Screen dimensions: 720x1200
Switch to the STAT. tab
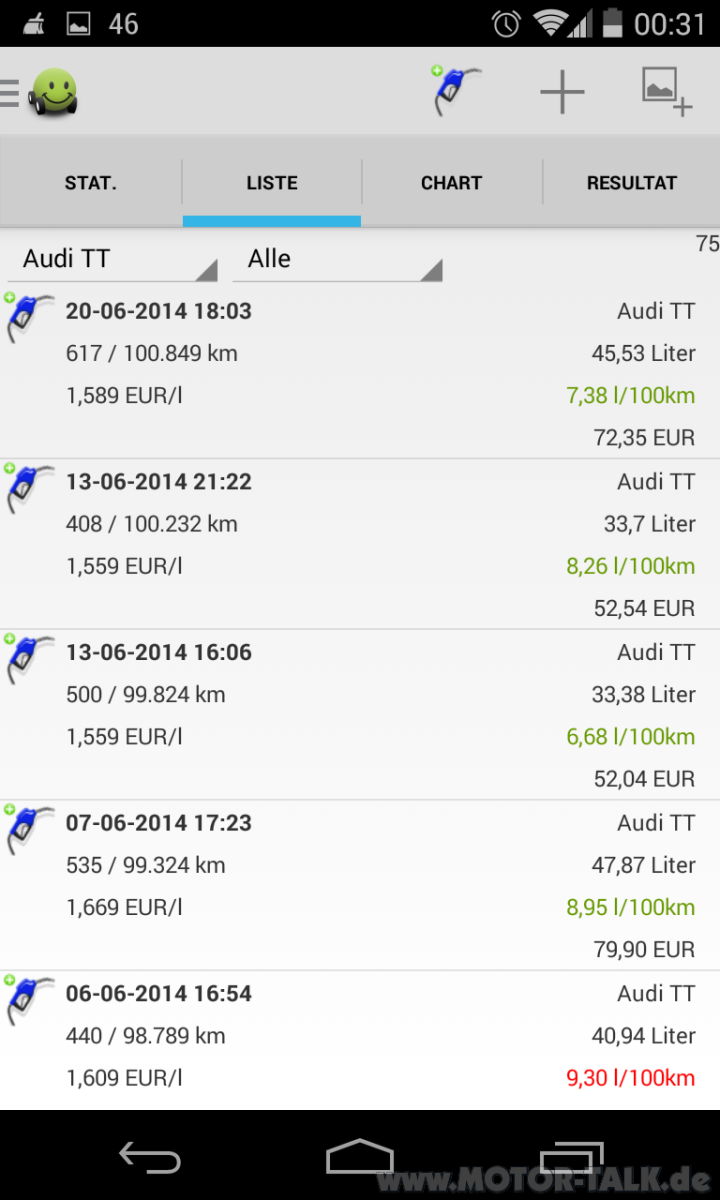tap(90, 182)
